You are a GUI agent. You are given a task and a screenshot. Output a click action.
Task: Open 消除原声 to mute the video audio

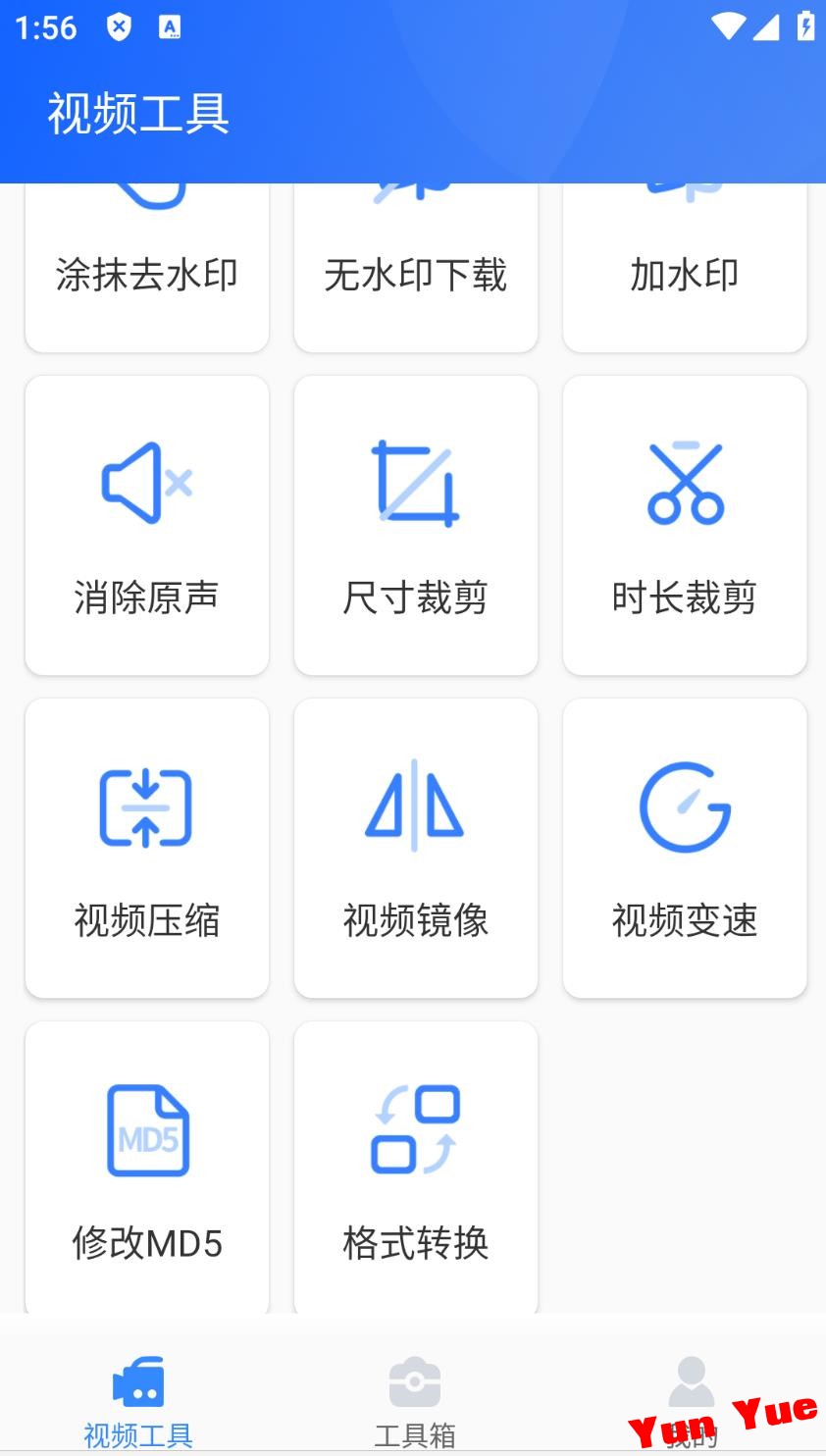tap(147, 525)
